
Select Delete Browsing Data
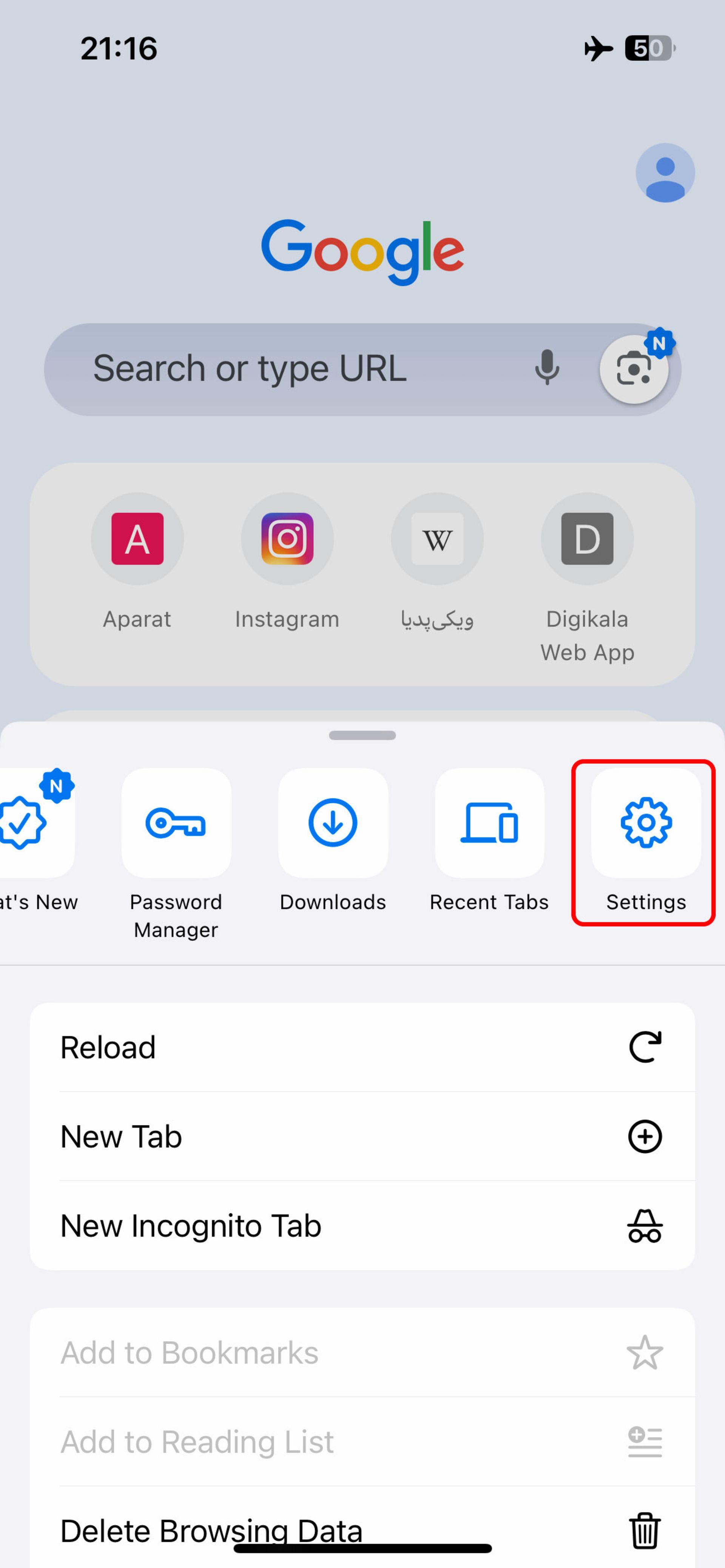362,1529
